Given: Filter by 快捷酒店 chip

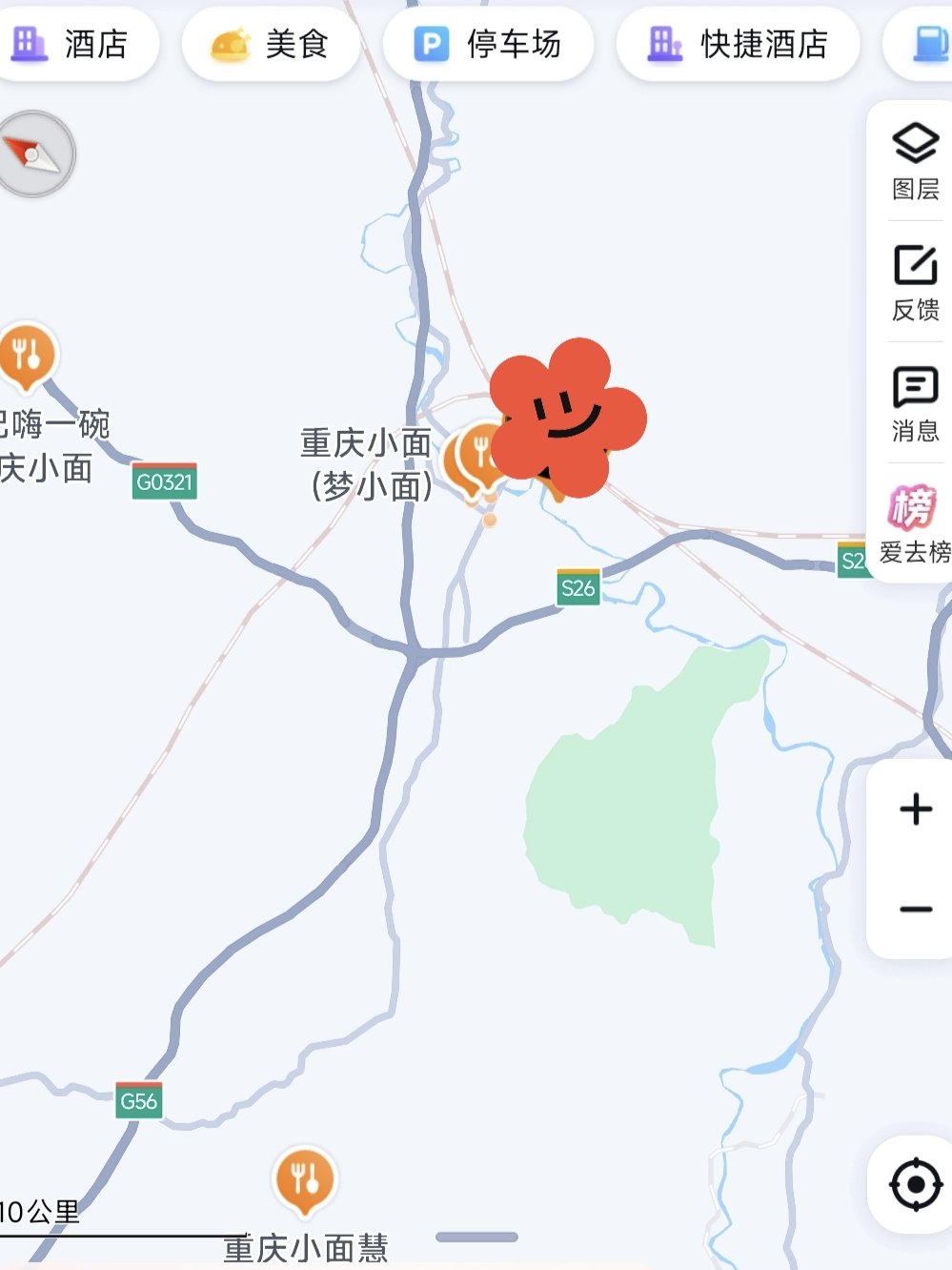Looking at the screenshot, I should tap(738, 44).
